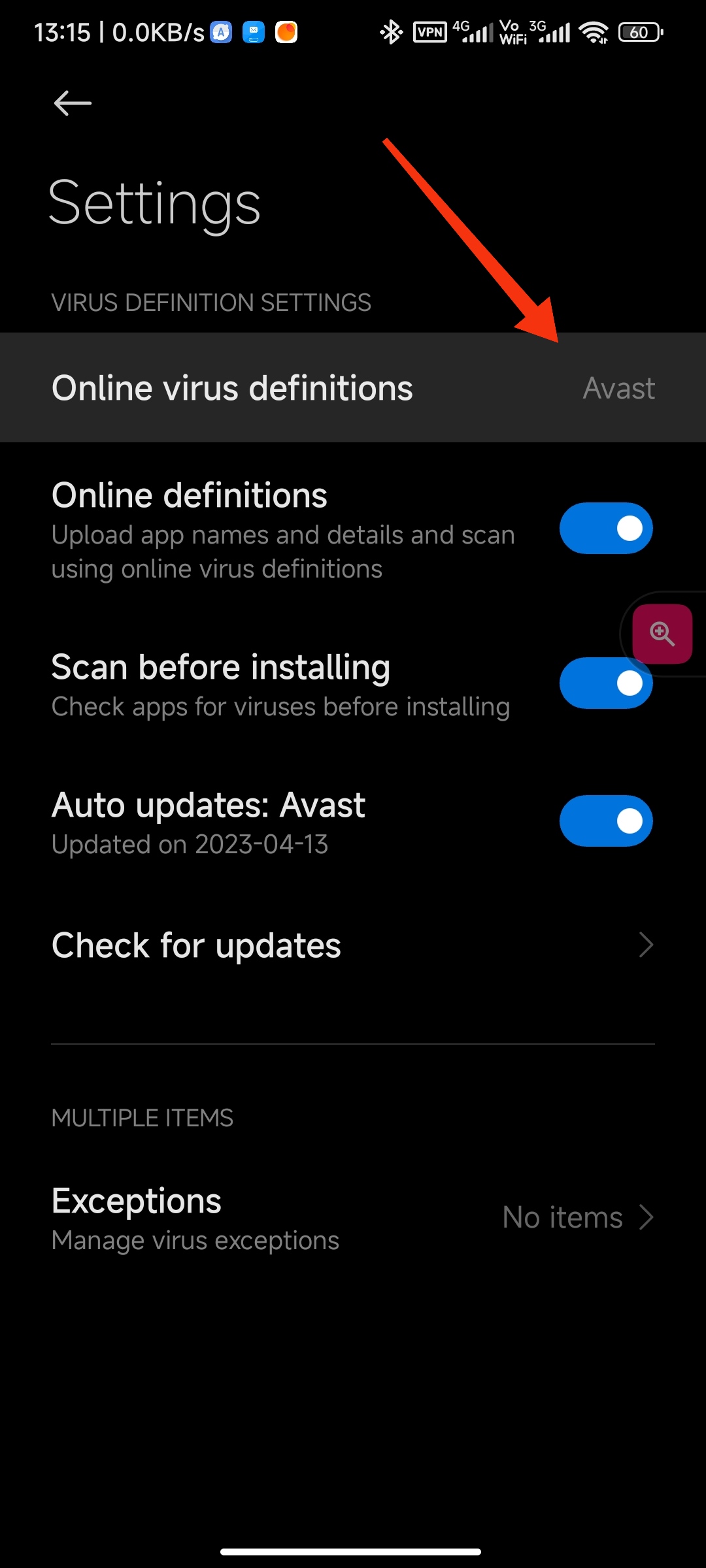Open Online virus definitions provider selection

pos(353,387)
